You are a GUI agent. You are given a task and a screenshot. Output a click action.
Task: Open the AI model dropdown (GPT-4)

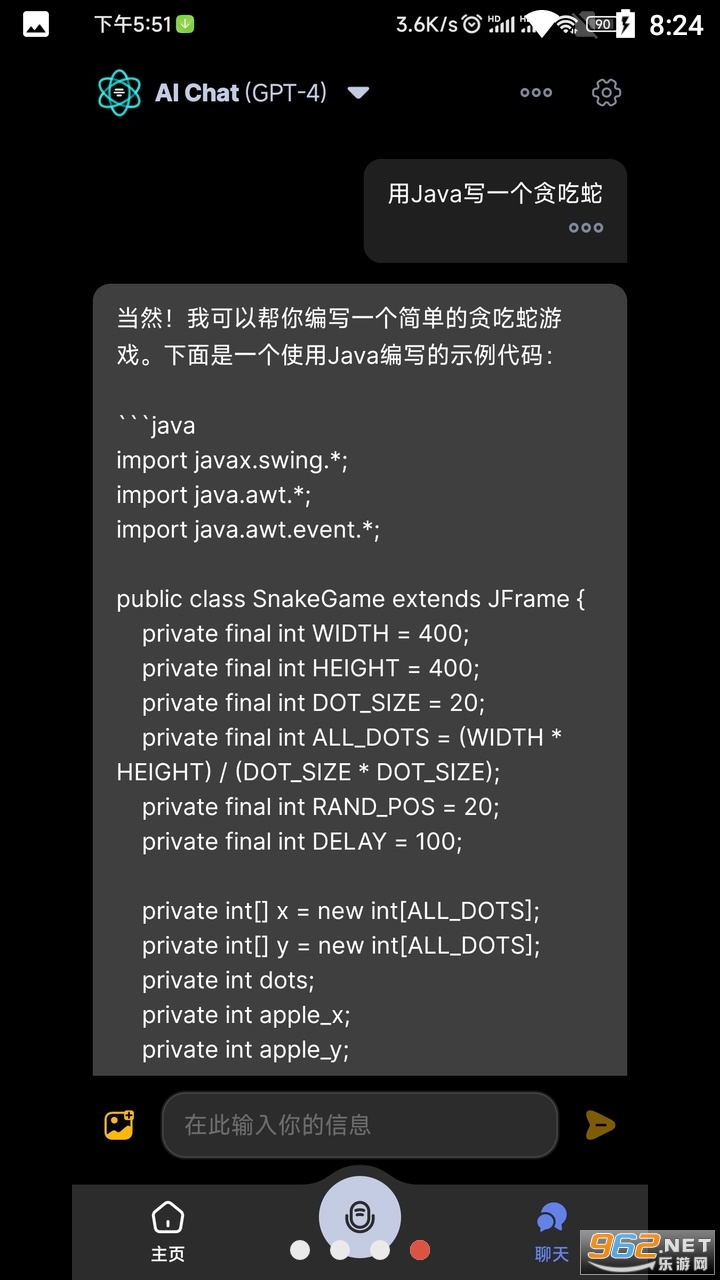pyautogui.click(x=357, y=93)
